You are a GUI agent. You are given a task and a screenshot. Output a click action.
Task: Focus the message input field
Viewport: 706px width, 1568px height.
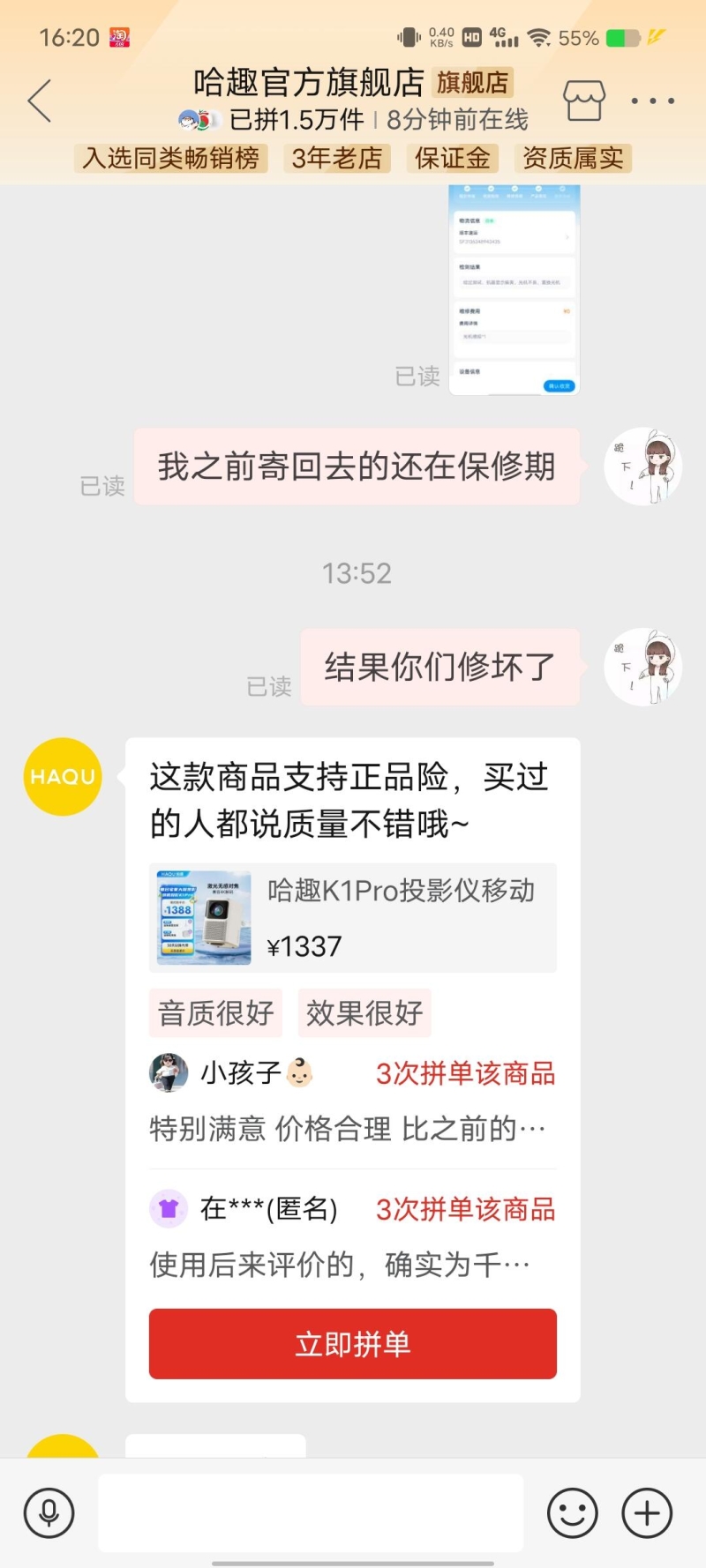click(311, 1512)
